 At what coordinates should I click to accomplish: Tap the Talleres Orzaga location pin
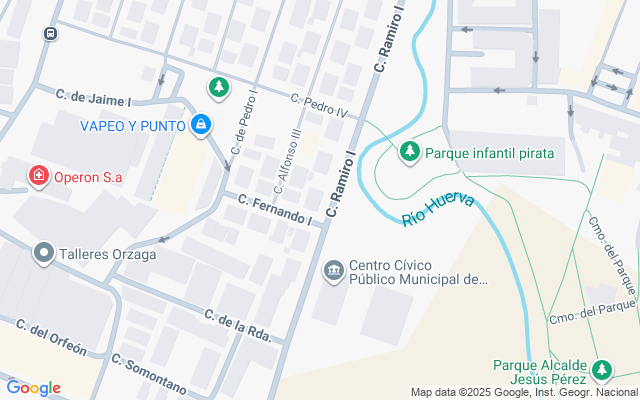pyautogui.click(x=44, y=253)
